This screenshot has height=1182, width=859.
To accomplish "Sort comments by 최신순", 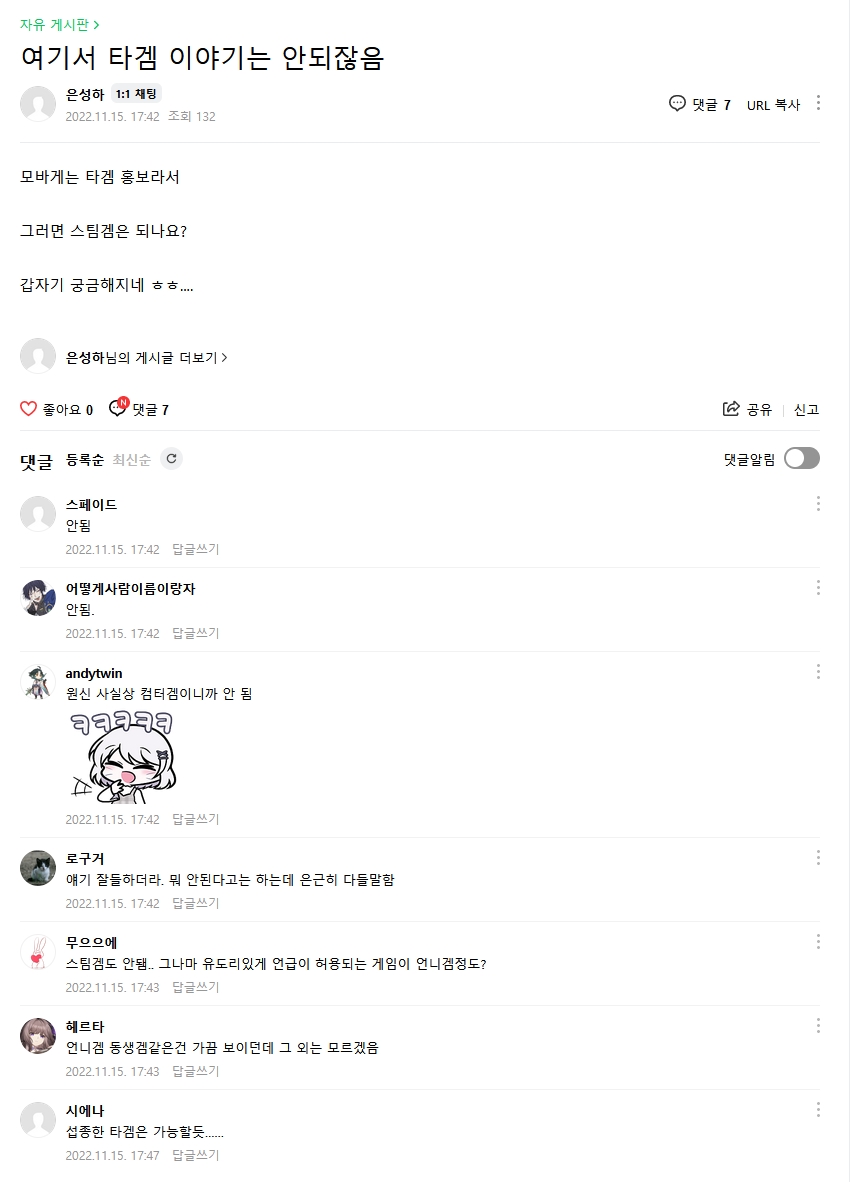I will [131, 459].
